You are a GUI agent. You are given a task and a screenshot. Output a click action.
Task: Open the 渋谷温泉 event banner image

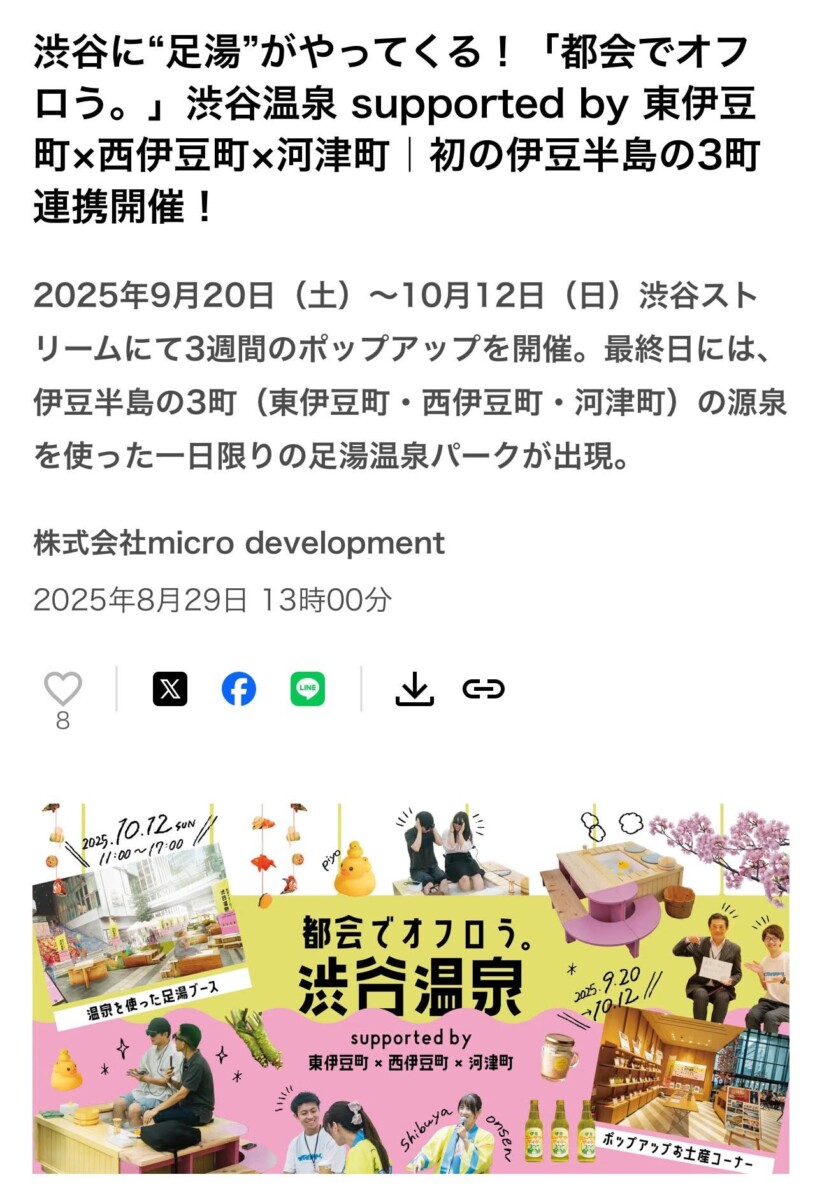point(411,986)
